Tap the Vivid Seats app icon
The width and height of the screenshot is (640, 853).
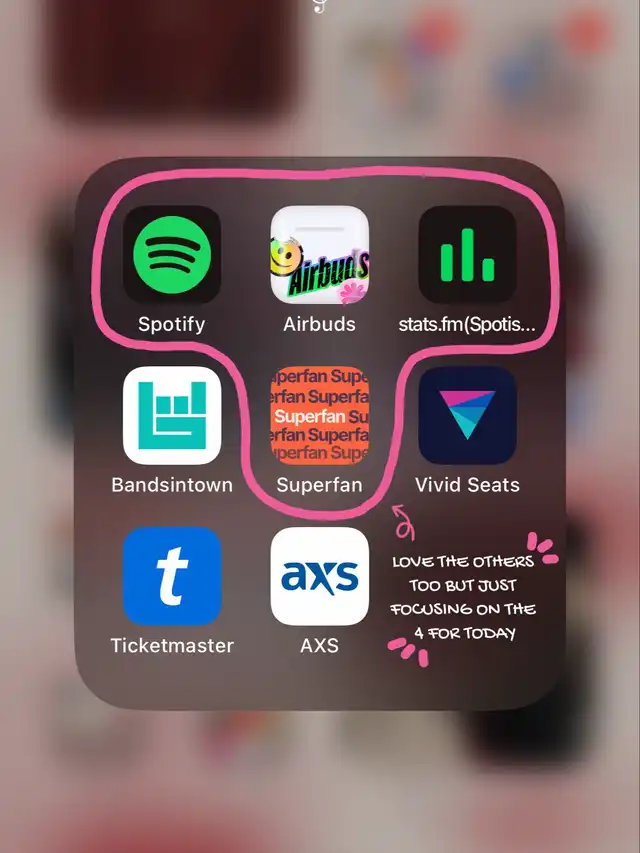(x=467, y=415)
